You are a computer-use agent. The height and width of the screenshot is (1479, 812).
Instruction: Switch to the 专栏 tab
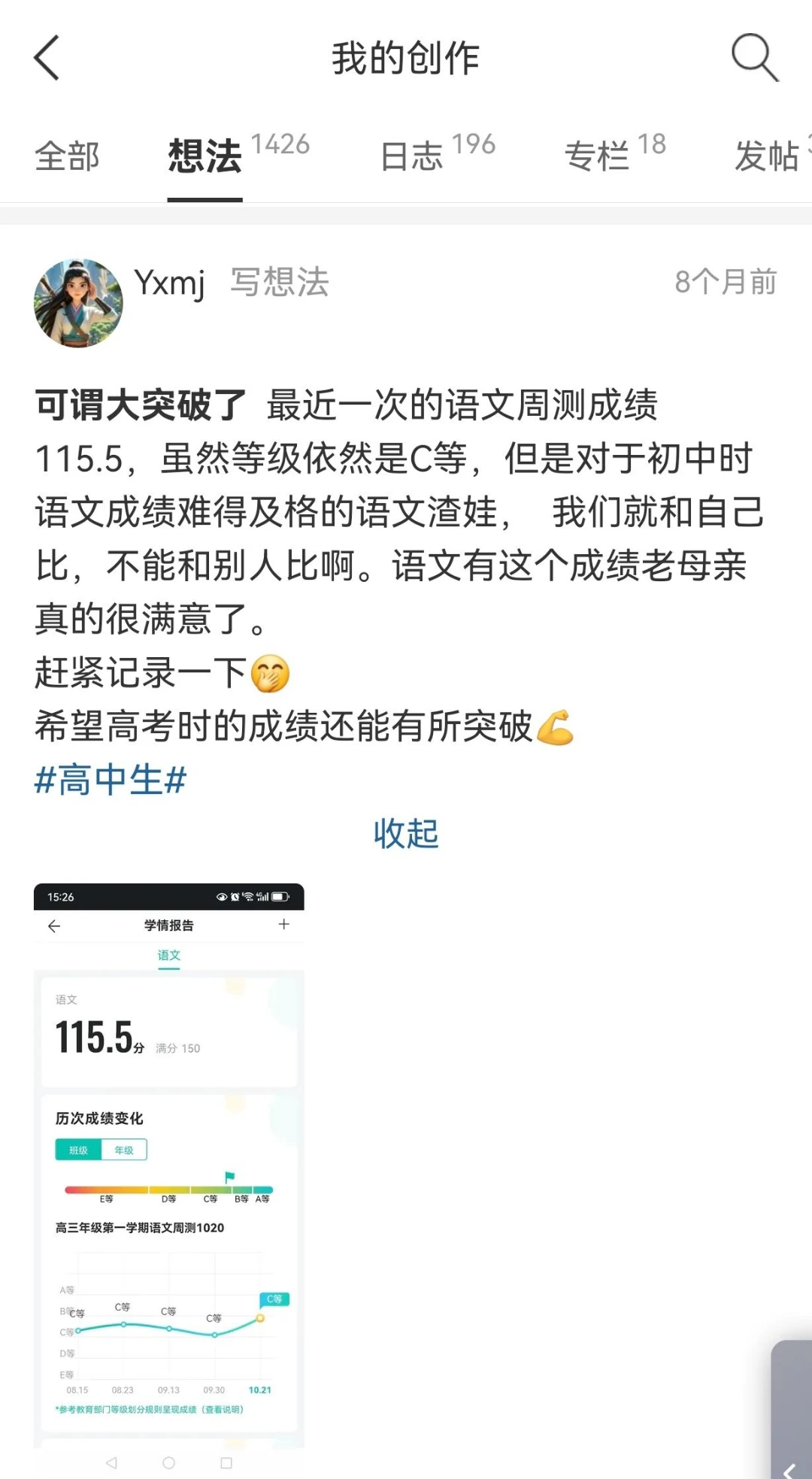597,156
